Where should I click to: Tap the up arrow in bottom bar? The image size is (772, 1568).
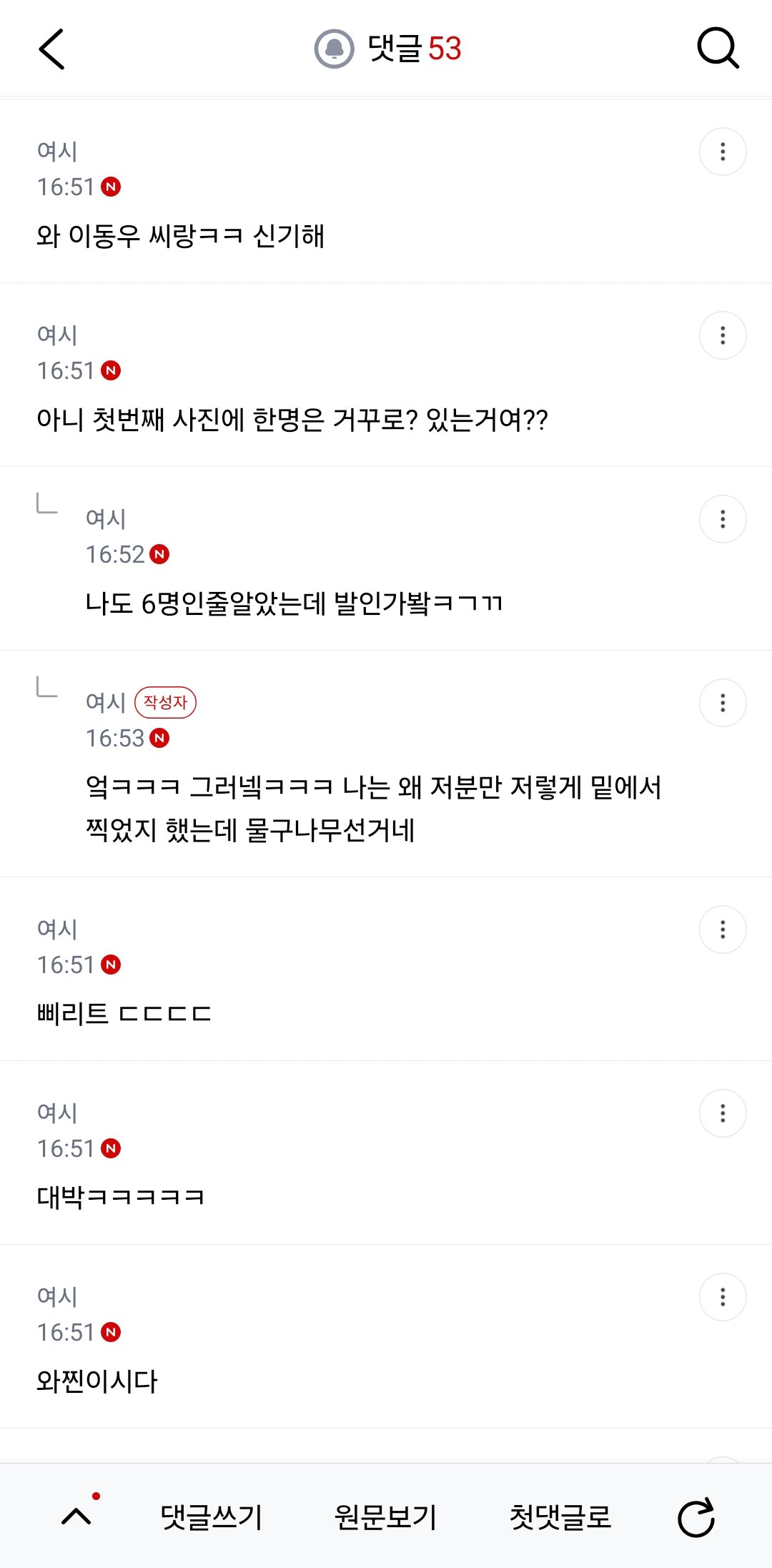76,1516
